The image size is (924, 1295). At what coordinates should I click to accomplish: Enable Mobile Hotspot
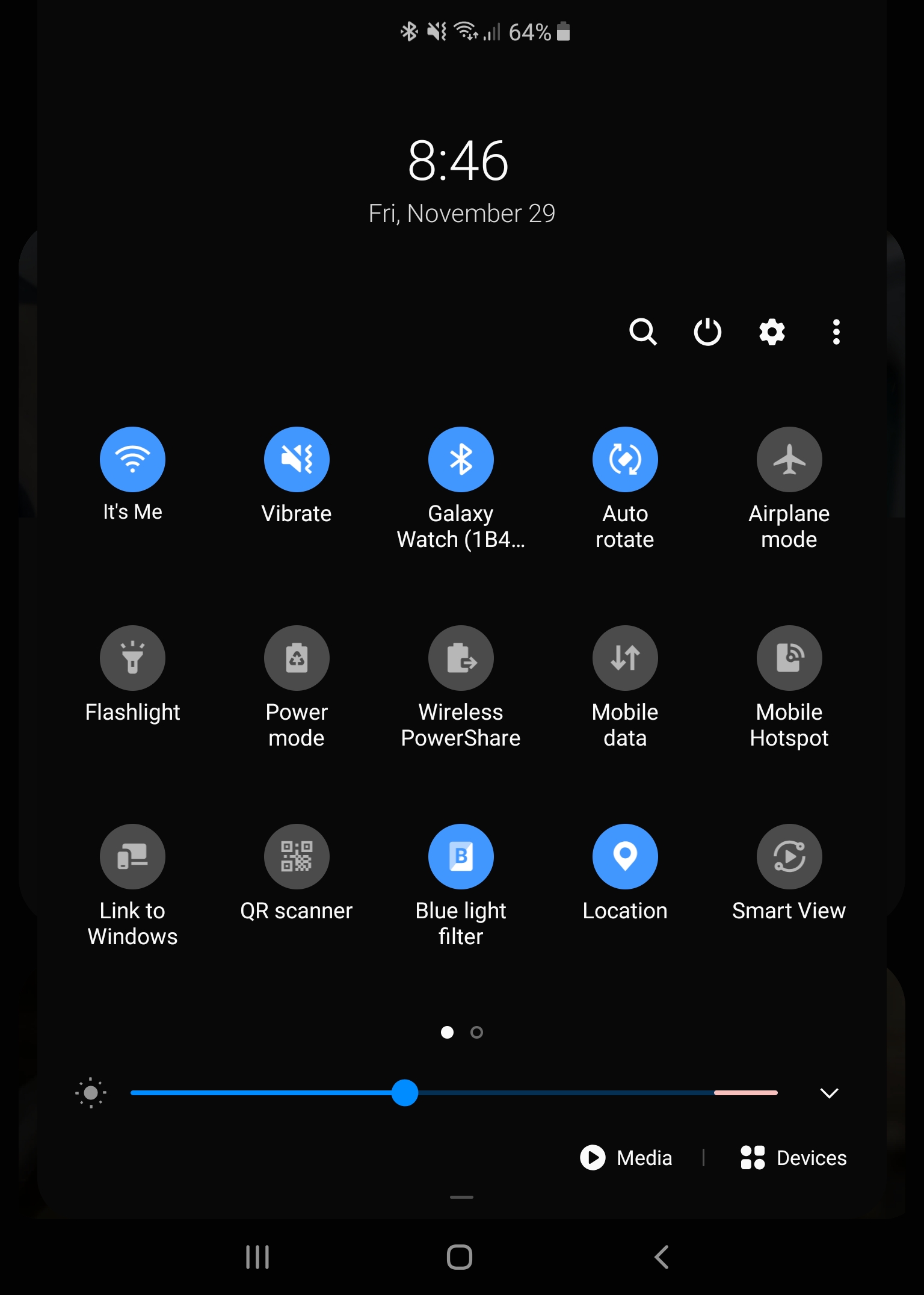[789, 658]
